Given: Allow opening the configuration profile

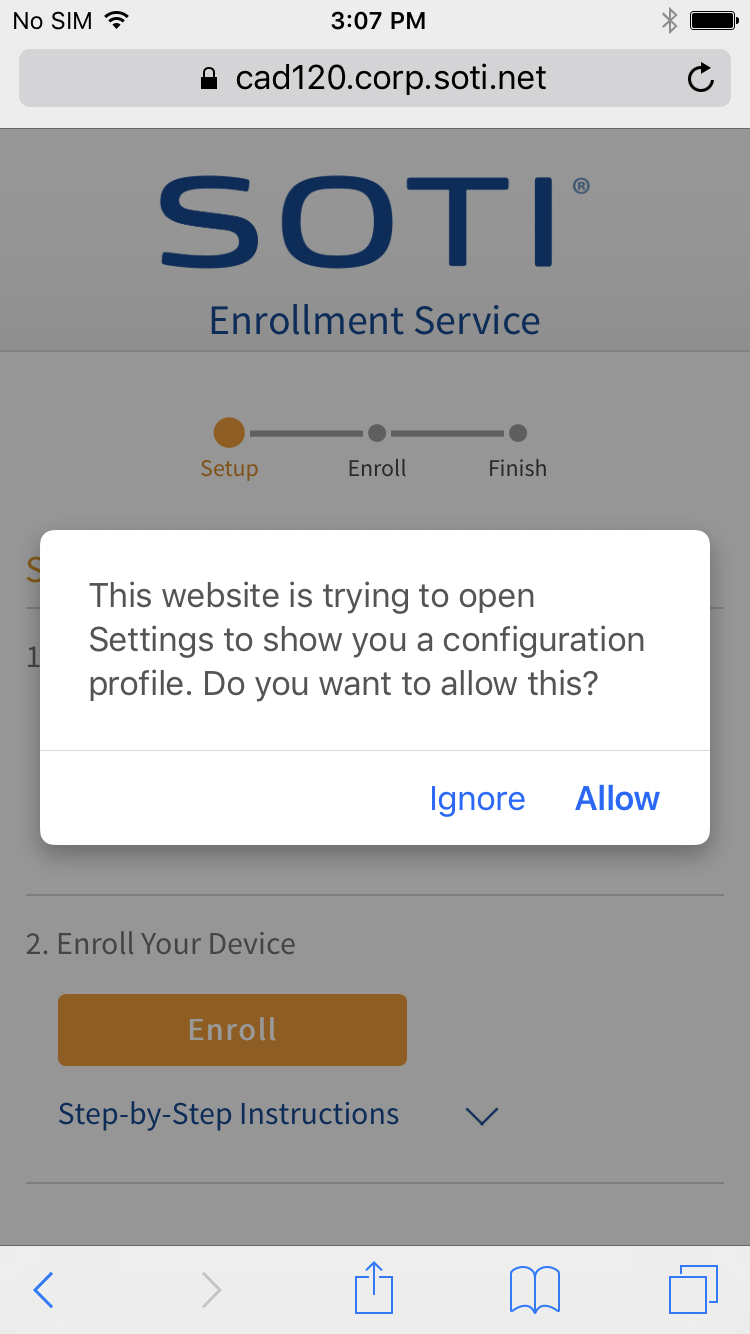Looking at the screenshot, I should [x=617, y=798].
